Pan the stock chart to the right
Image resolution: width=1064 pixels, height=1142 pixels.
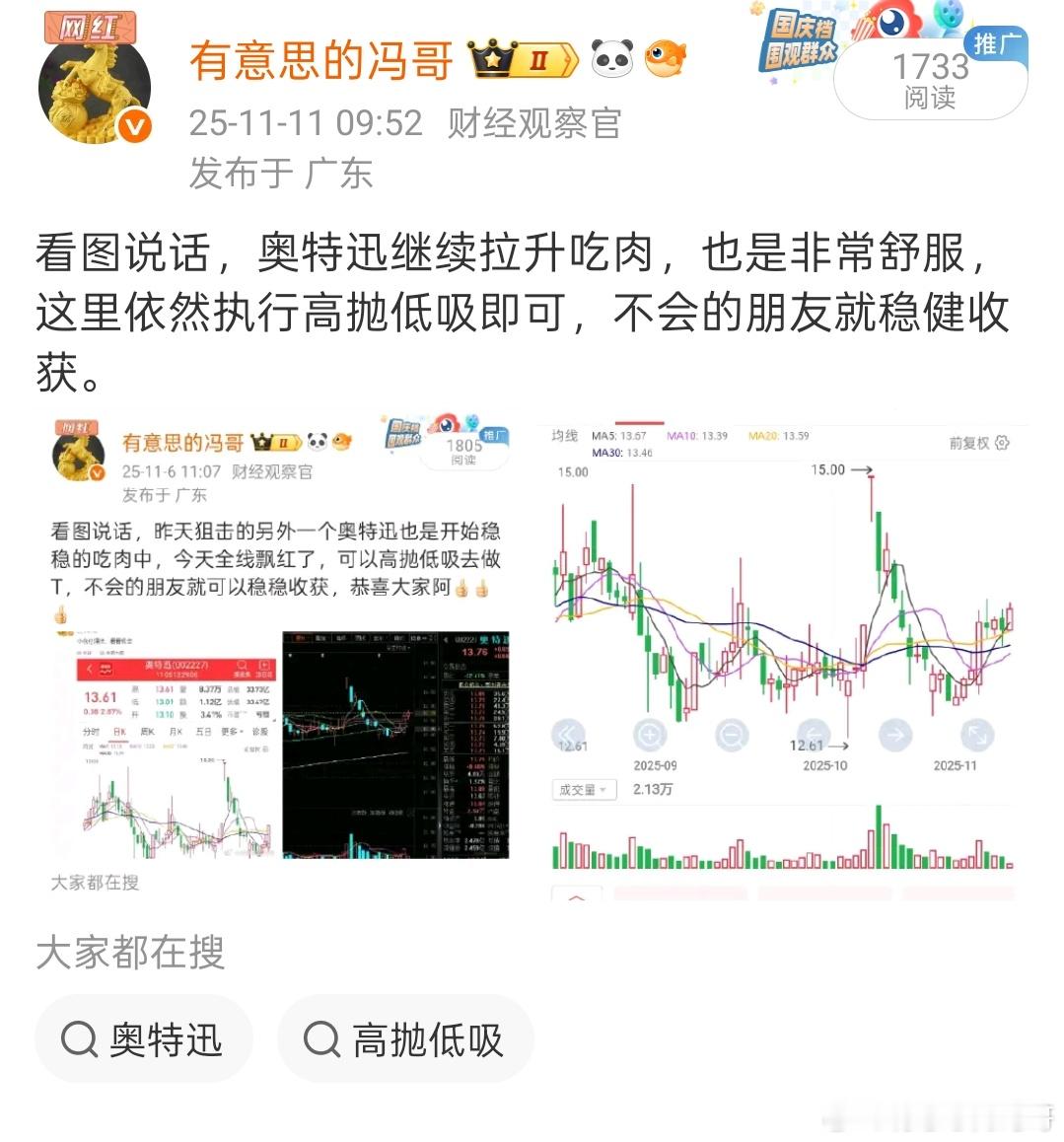(x=896, y=733)
